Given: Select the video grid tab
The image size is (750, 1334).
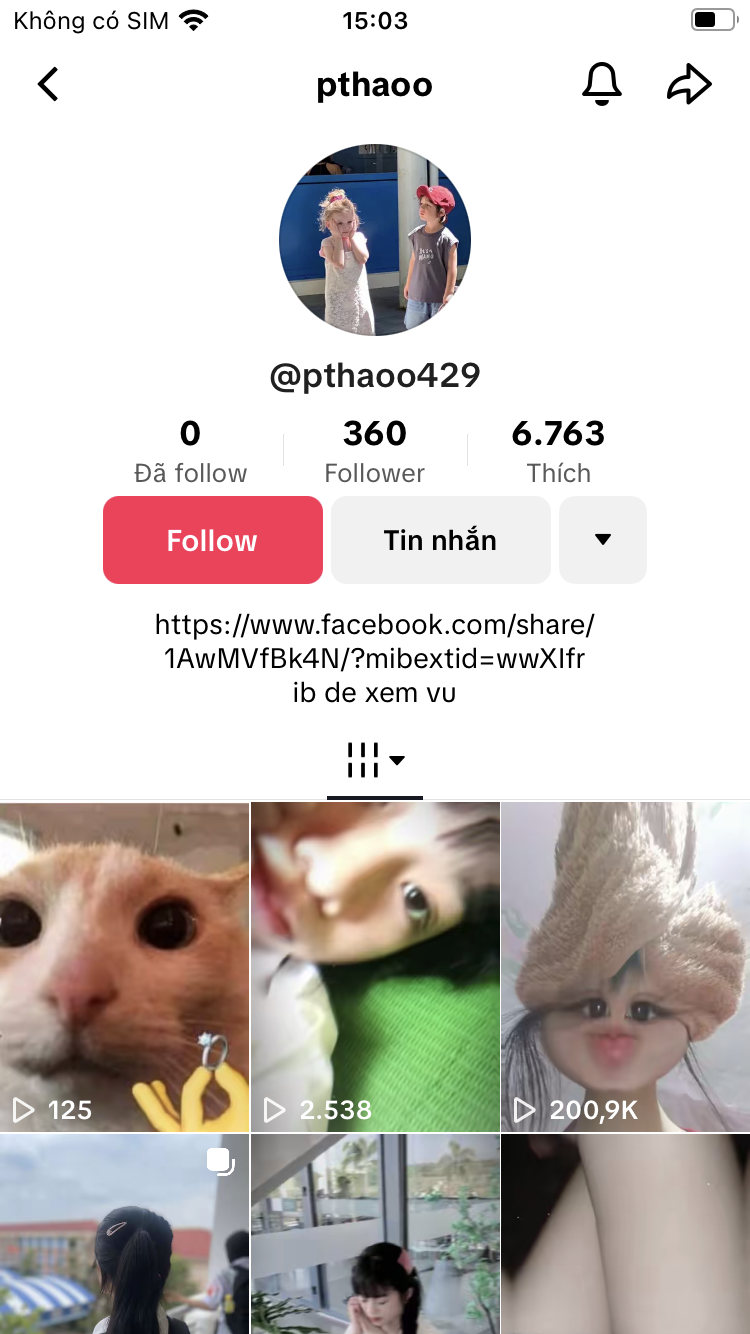Looking at the screenshot, I should (x=375, y=761).
